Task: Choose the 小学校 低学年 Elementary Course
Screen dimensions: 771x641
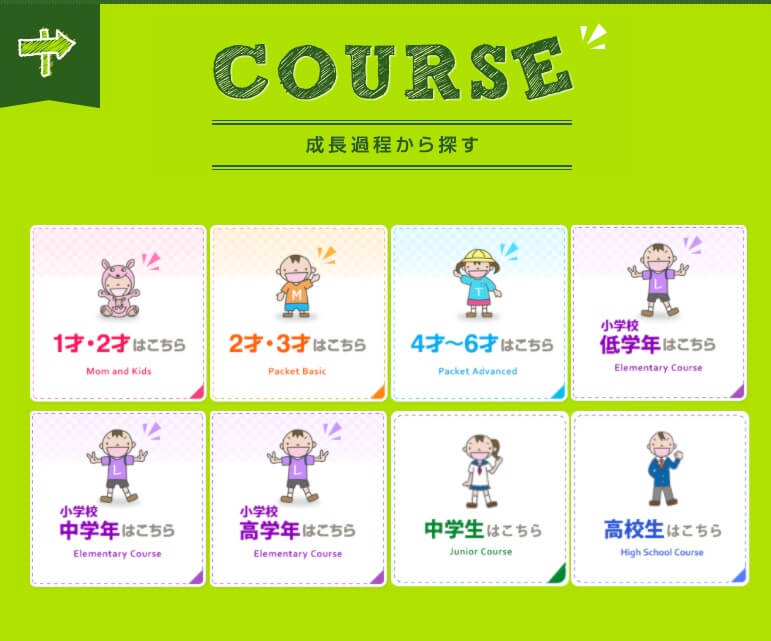Action: [658, 313]
